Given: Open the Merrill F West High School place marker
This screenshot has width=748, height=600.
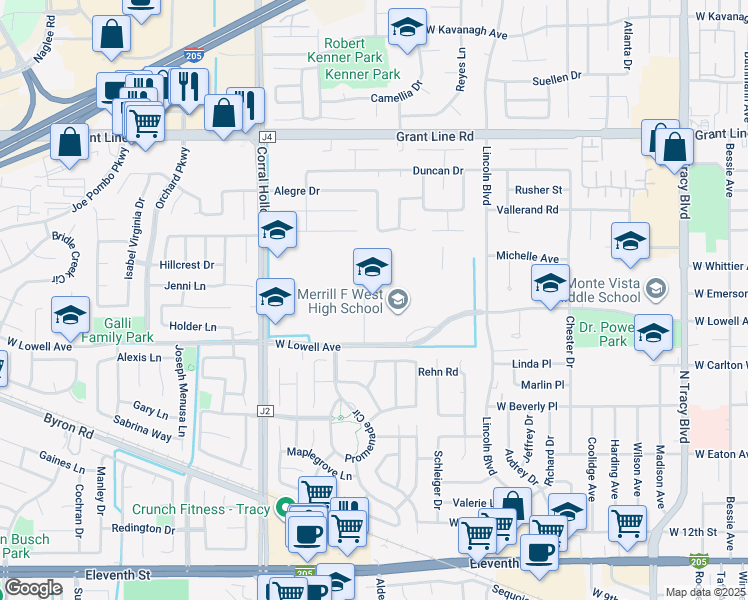Looking at the screenshot, I should coord(398,299).
